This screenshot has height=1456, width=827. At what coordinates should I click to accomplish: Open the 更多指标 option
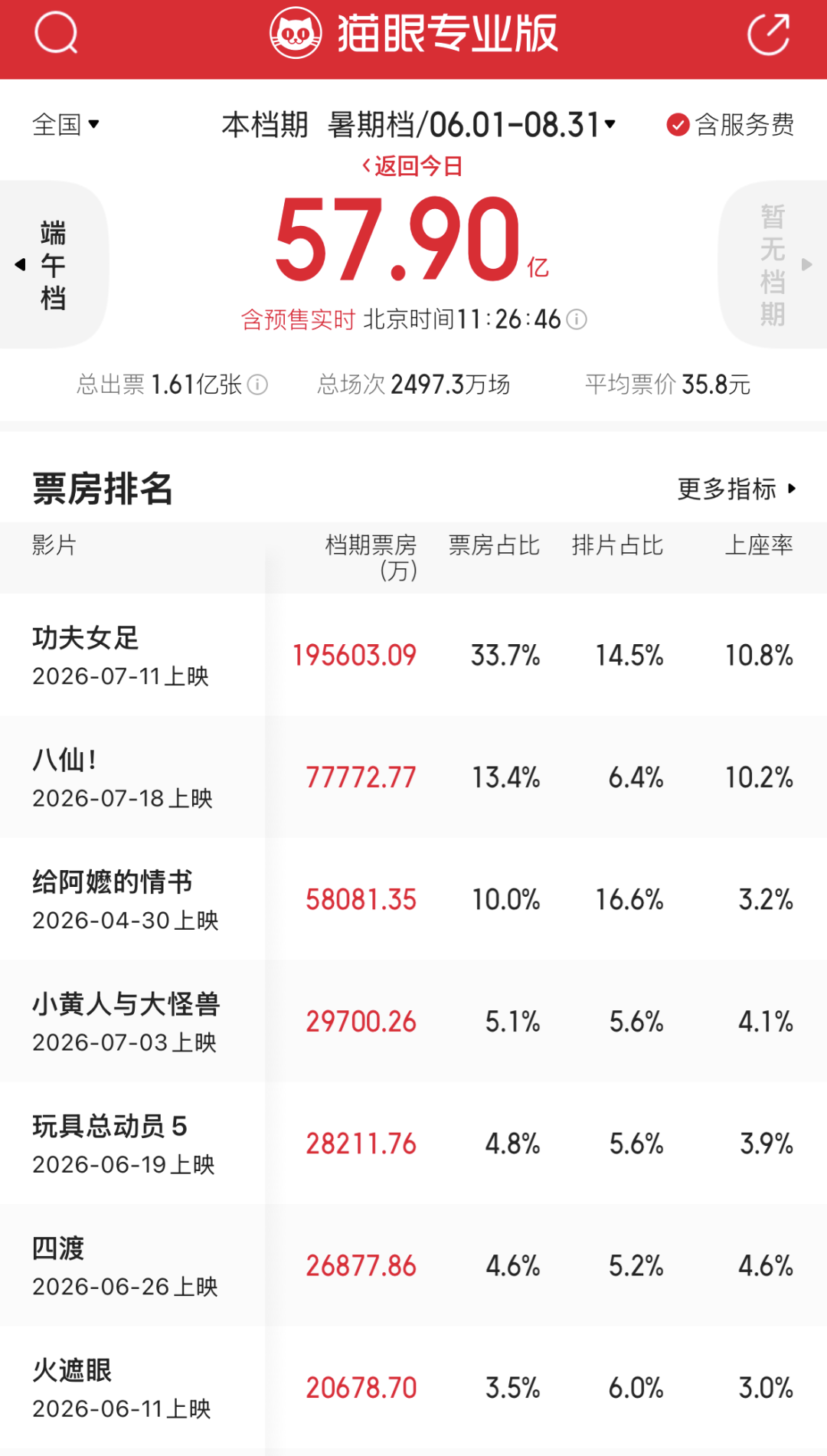737,489
